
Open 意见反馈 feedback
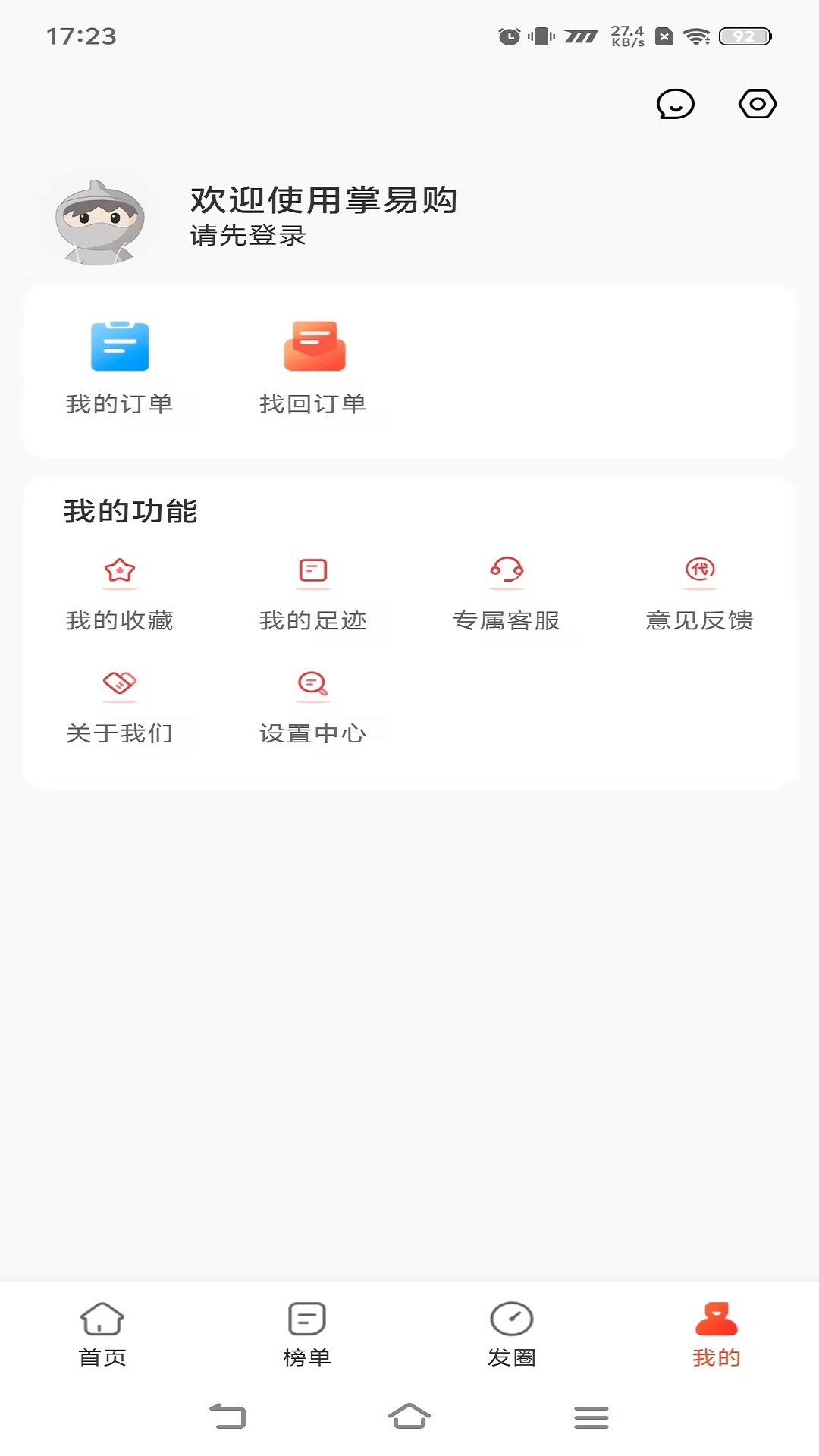[699, 594]
